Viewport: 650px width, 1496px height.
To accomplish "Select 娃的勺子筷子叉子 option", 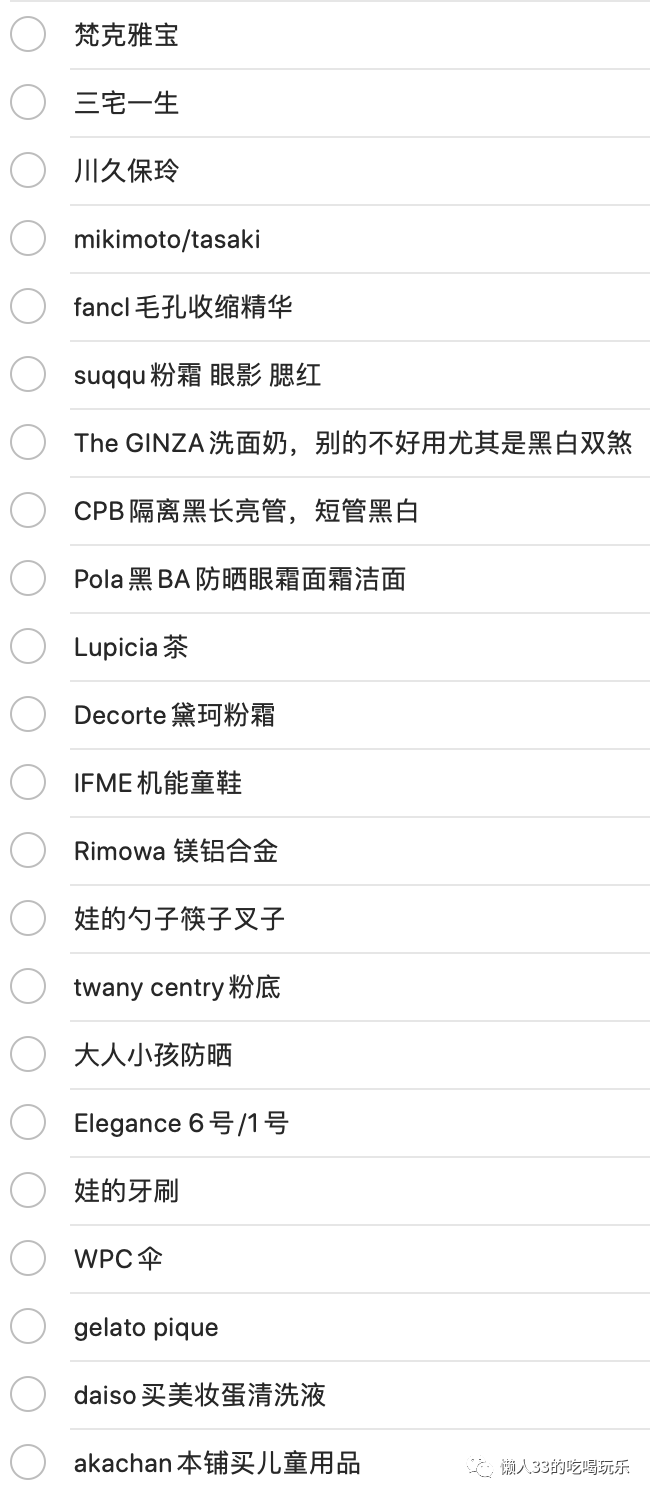I will click(x=28, y=919).
